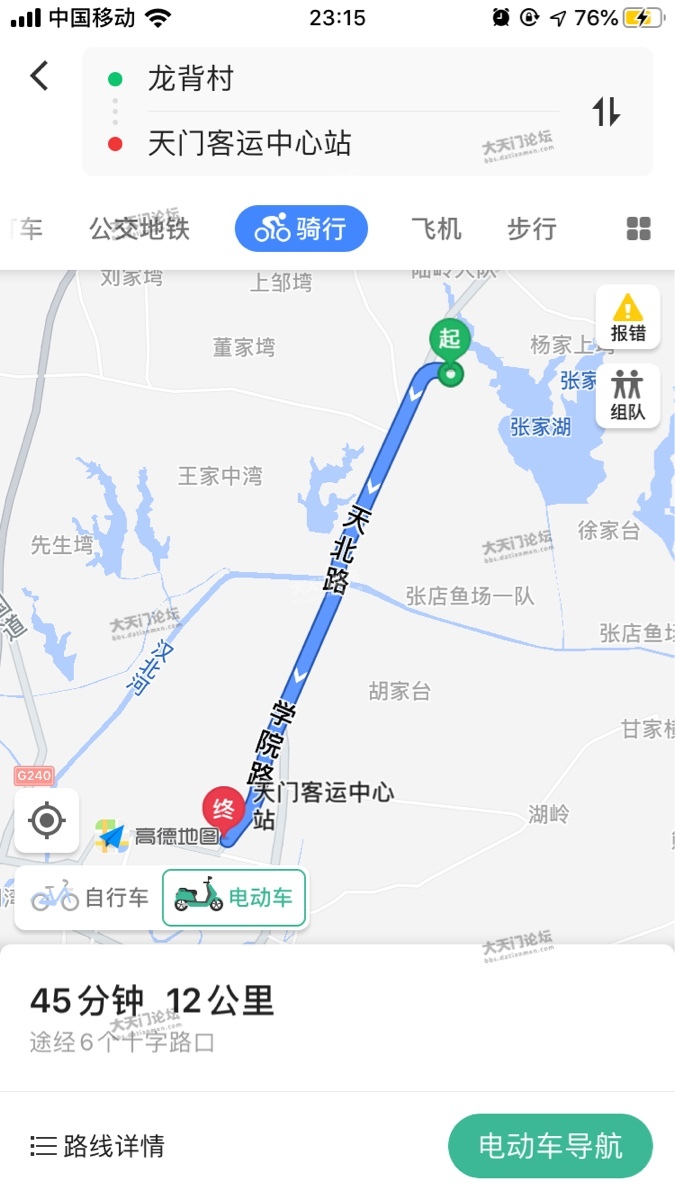Open the 组队 team feature

click(x=628, y=396)
